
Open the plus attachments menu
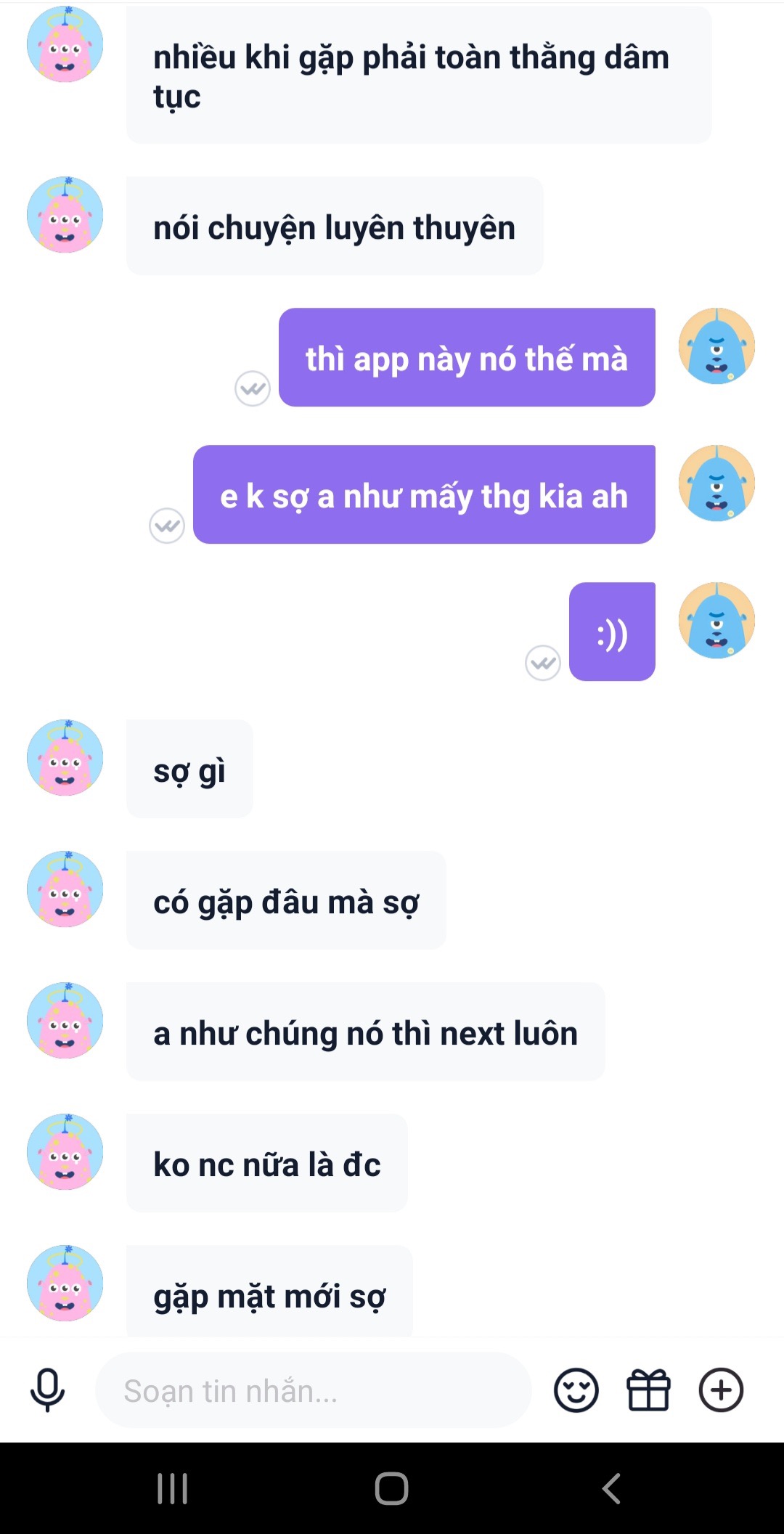[x=720, y=1390]
